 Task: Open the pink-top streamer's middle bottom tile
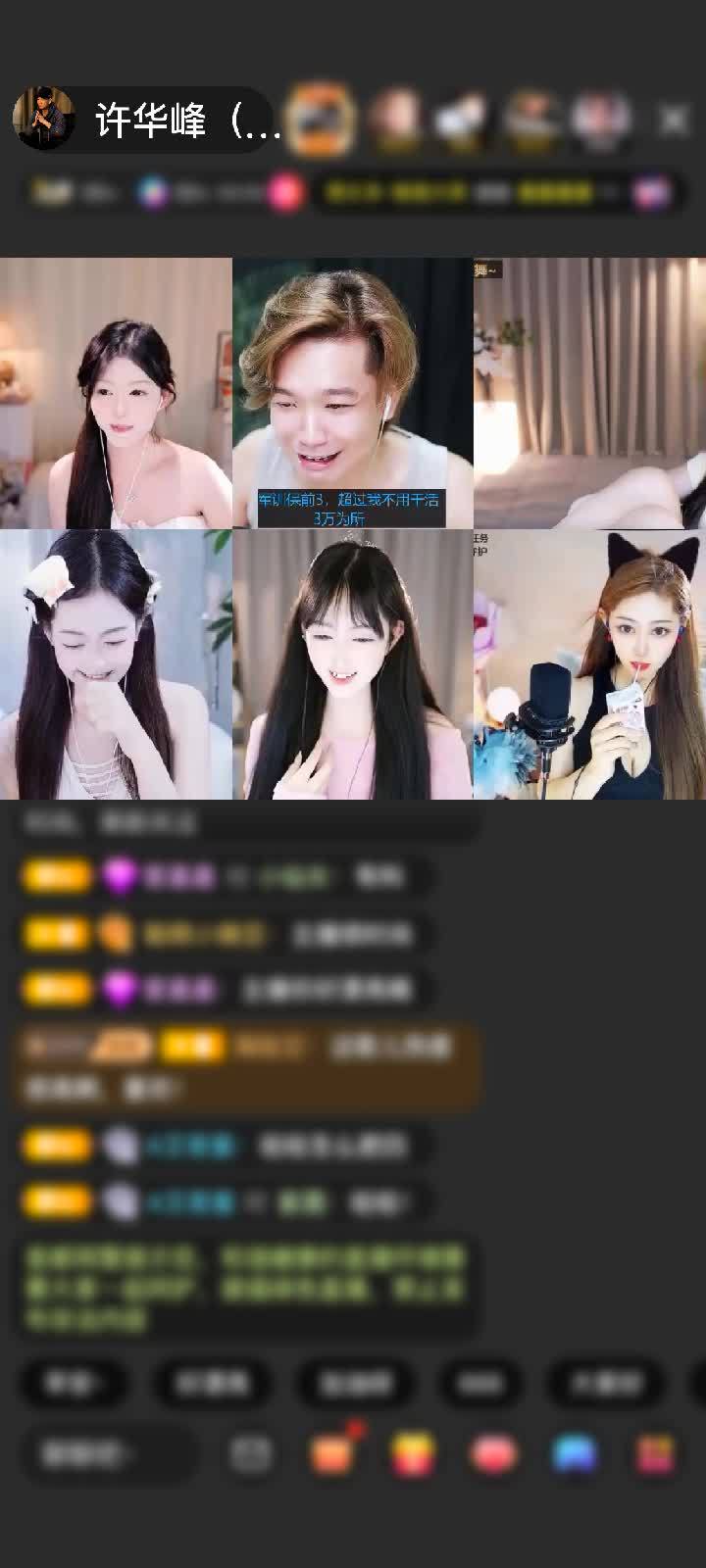click(352, 664)
